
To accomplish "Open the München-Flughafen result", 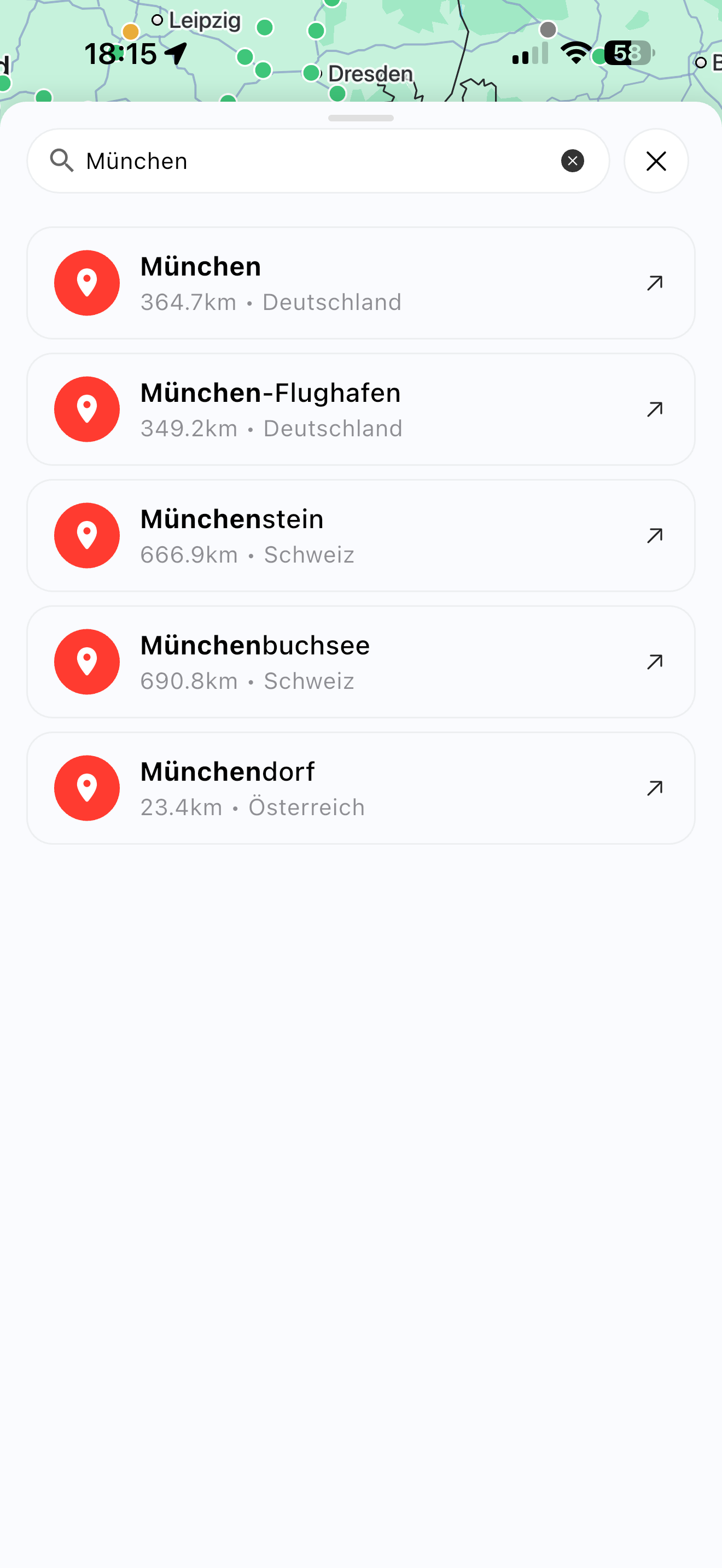I will coord(361,409).
